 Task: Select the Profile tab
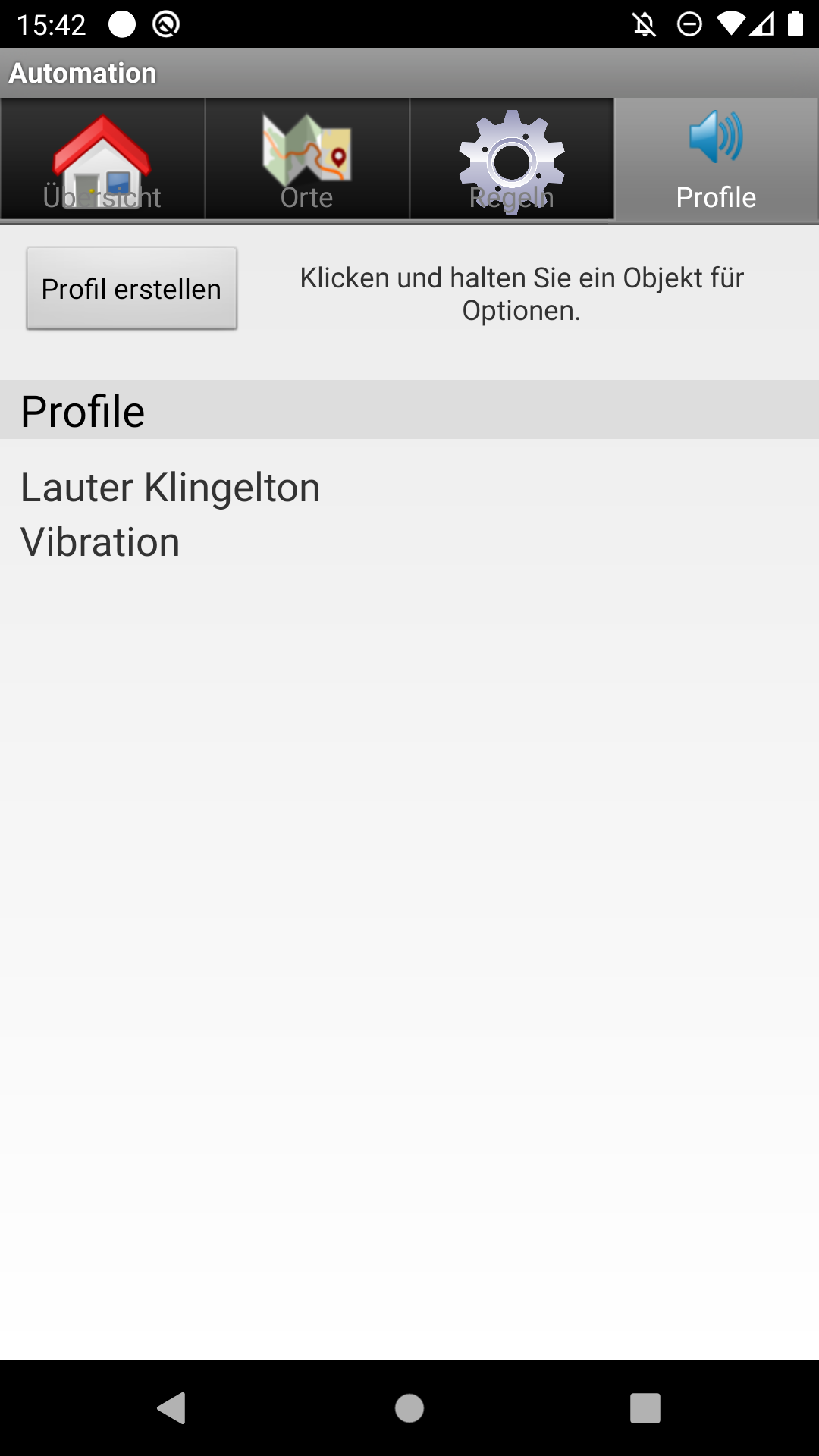tap(716, 159)
